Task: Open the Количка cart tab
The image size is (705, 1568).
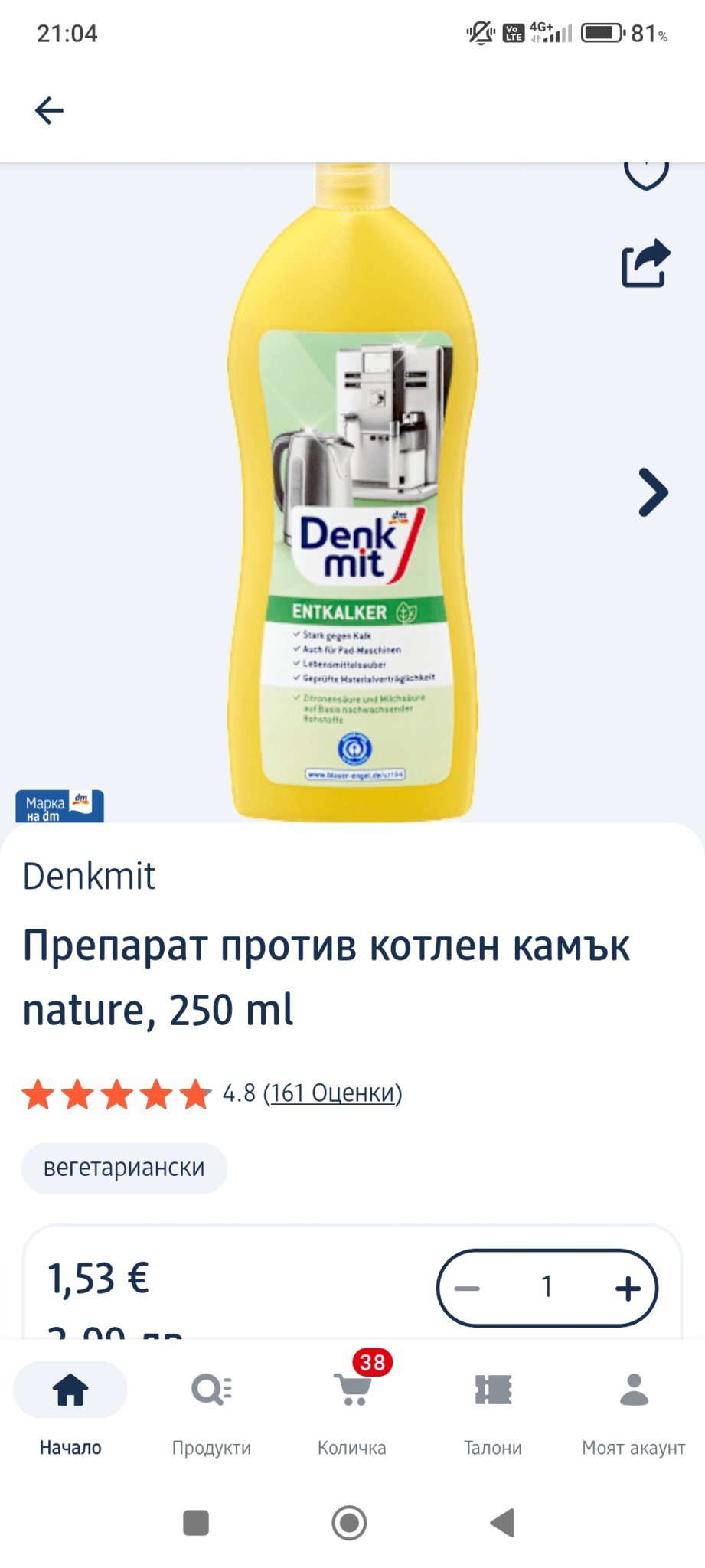Action: point(352,1407)
